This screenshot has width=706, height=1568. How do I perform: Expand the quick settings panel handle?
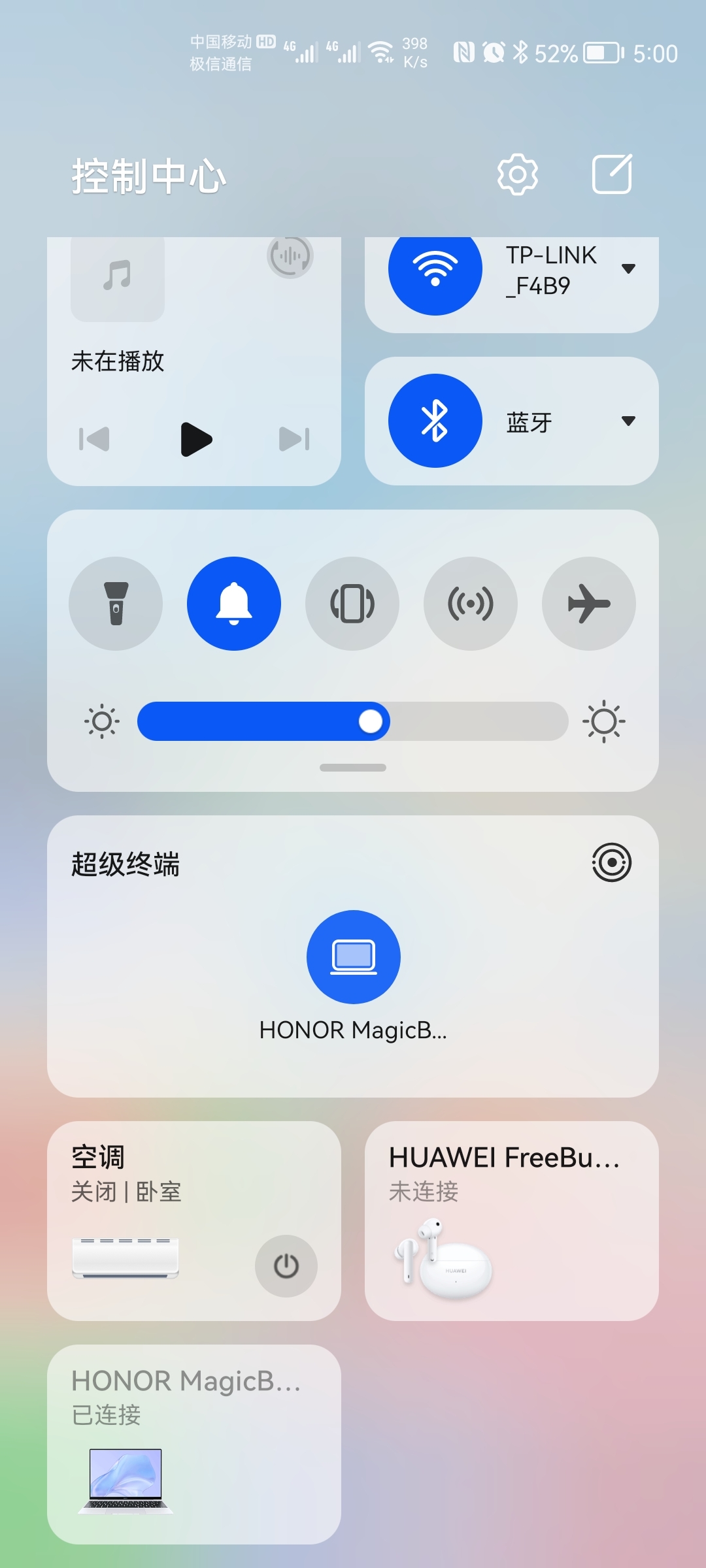(x=352, y=766)
